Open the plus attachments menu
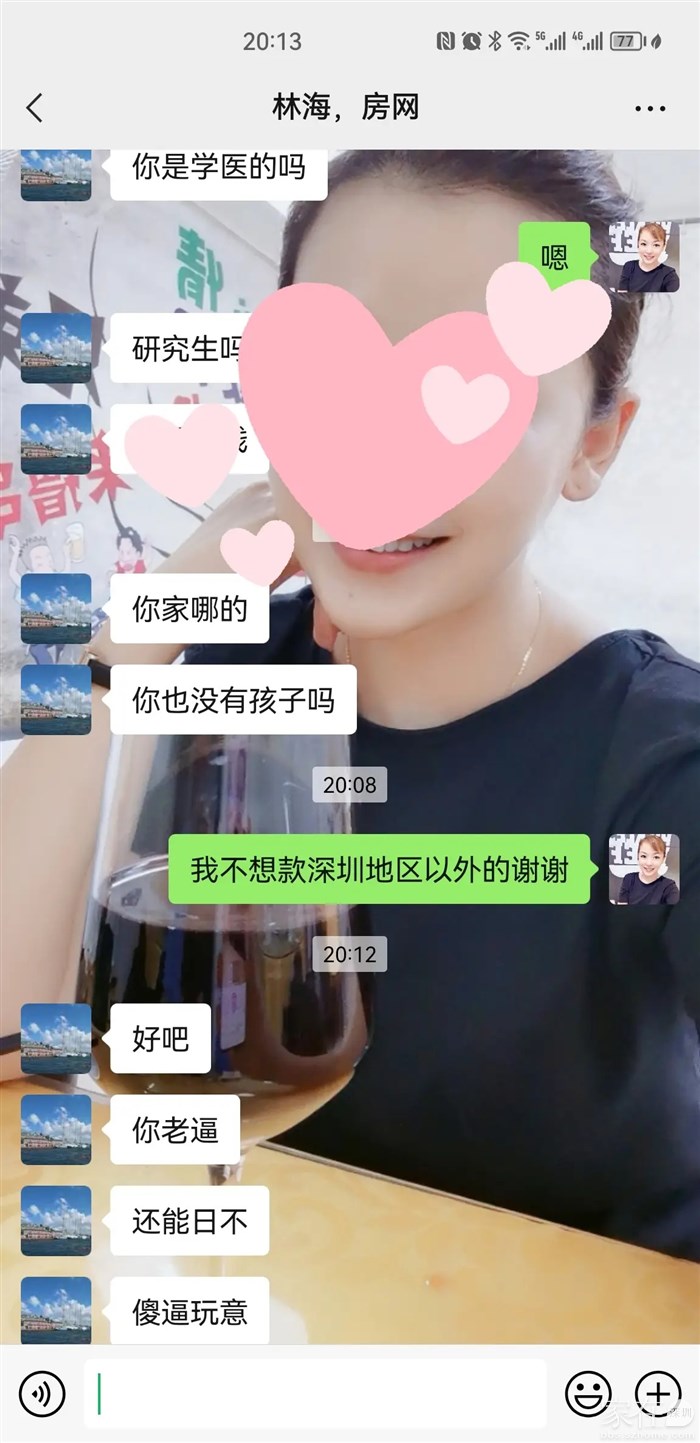Image resolution: width=700 pixels, height=1443 pixels. point(658,1393)
